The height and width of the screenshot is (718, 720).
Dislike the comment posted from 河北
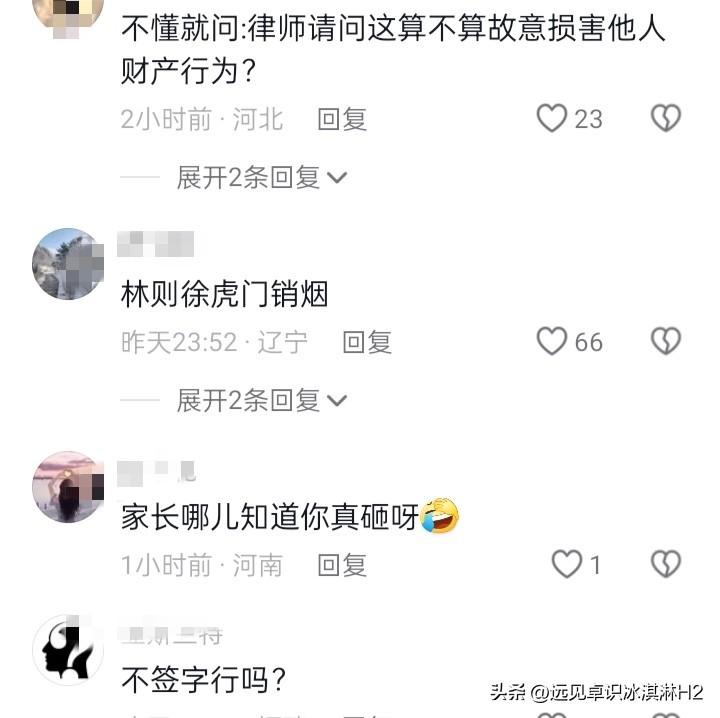(665, 119)
